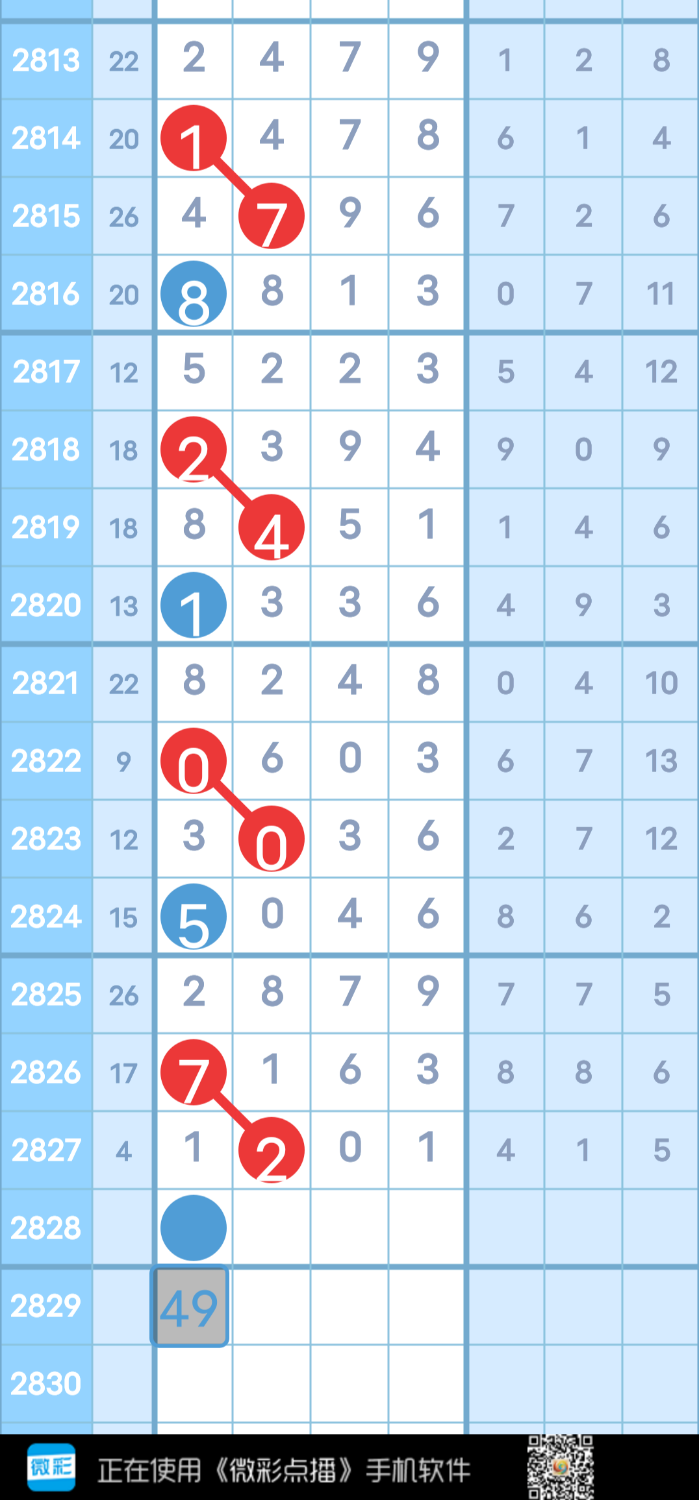Screen dimensions: 699x1500
Task: Tap the highlighted 49 cell in row 2829
Action: pos(191,1307)
